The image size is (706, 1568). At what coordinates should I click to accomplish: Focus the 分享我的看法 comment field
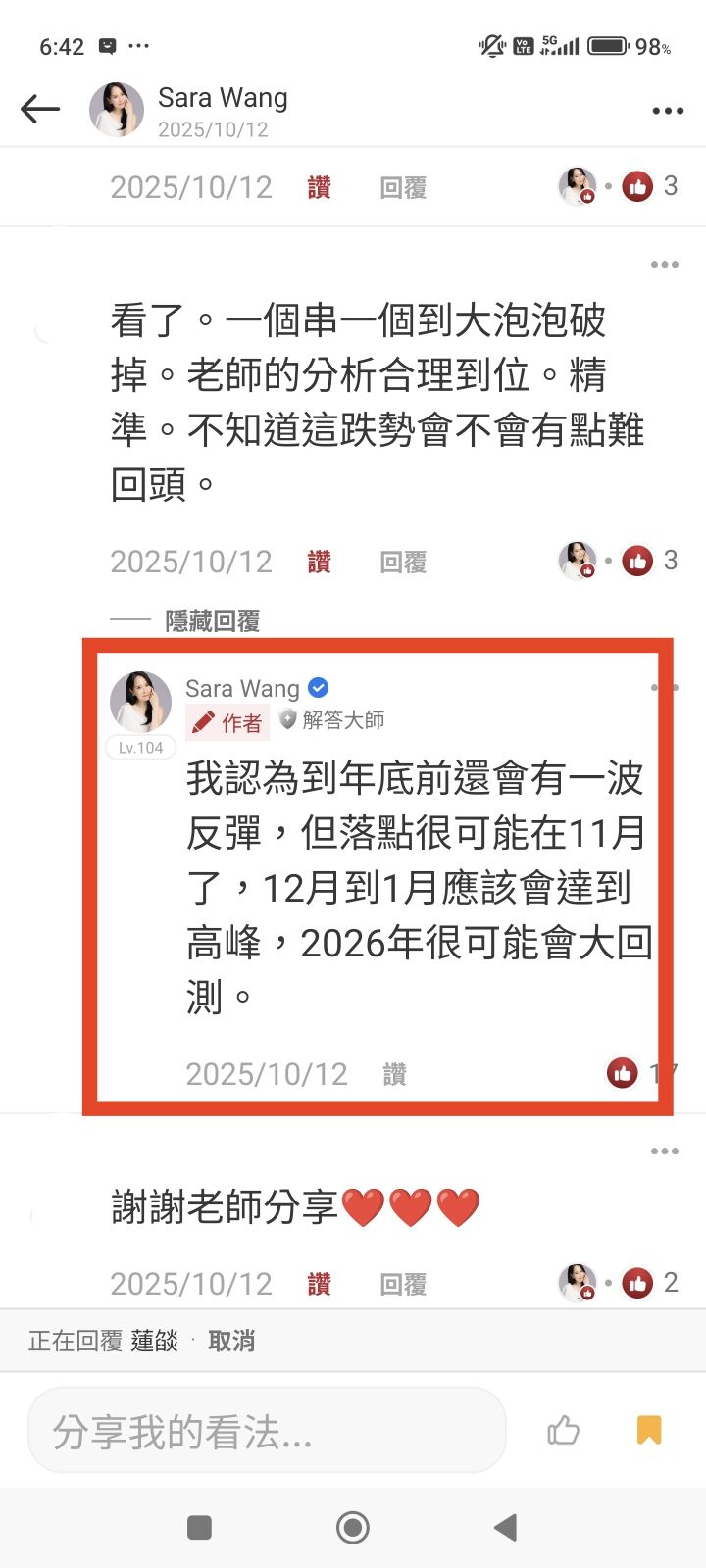coord(267,1432)
